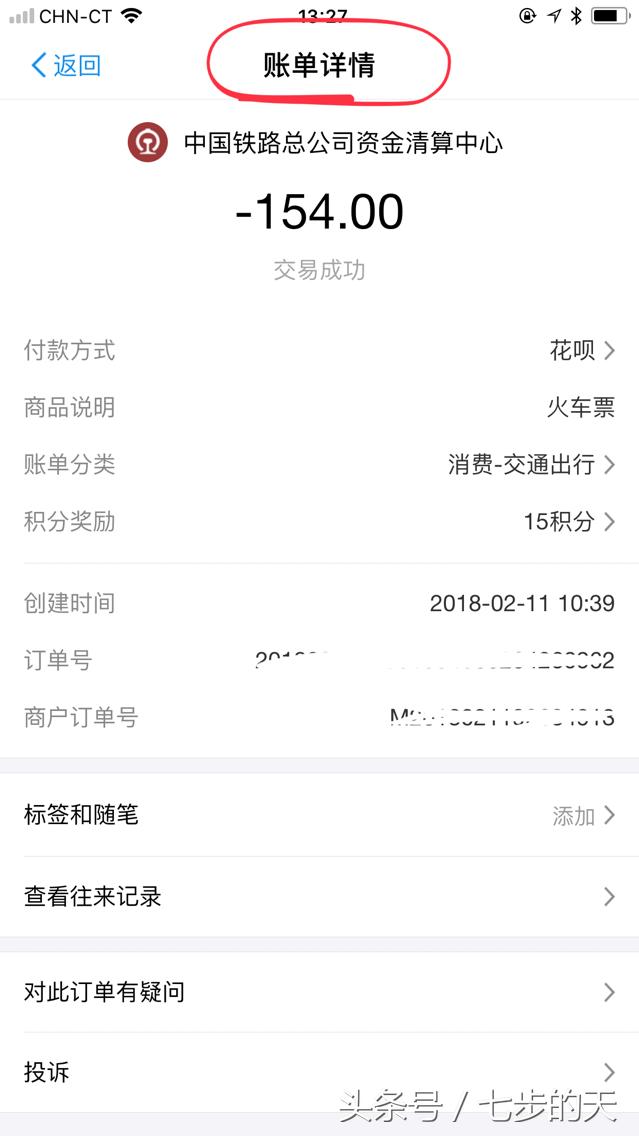The image size is (639, 1136).
Task: View the 积分奖励 15积分 details
Action: 567,521
